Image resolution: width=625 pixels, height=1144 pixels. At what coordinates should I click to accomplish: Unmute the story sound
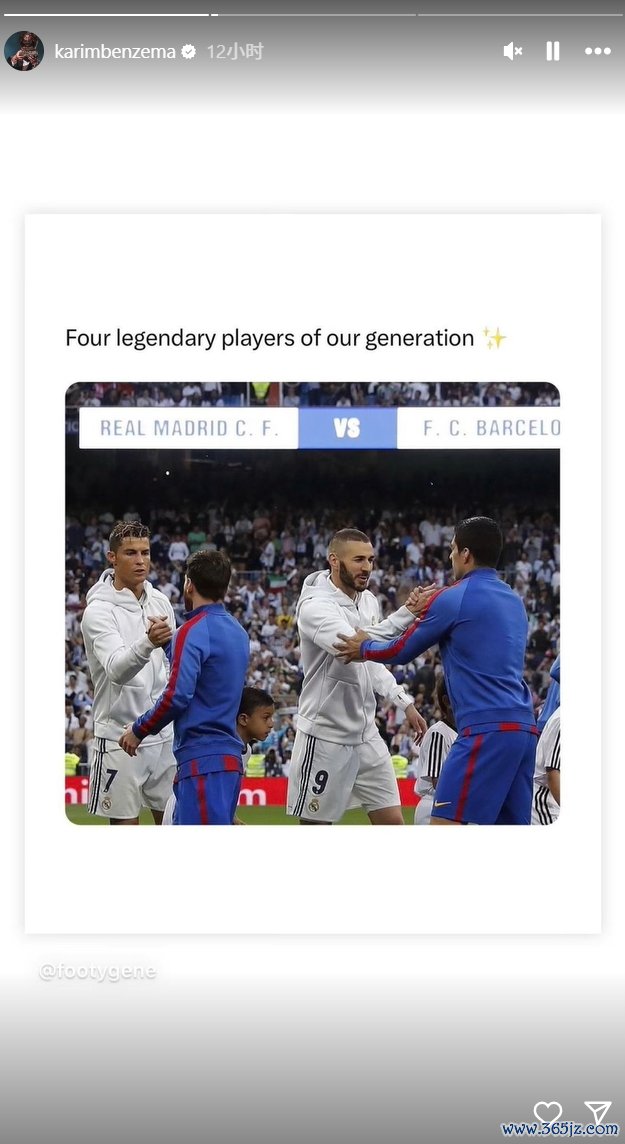click(x=513, y=51)
